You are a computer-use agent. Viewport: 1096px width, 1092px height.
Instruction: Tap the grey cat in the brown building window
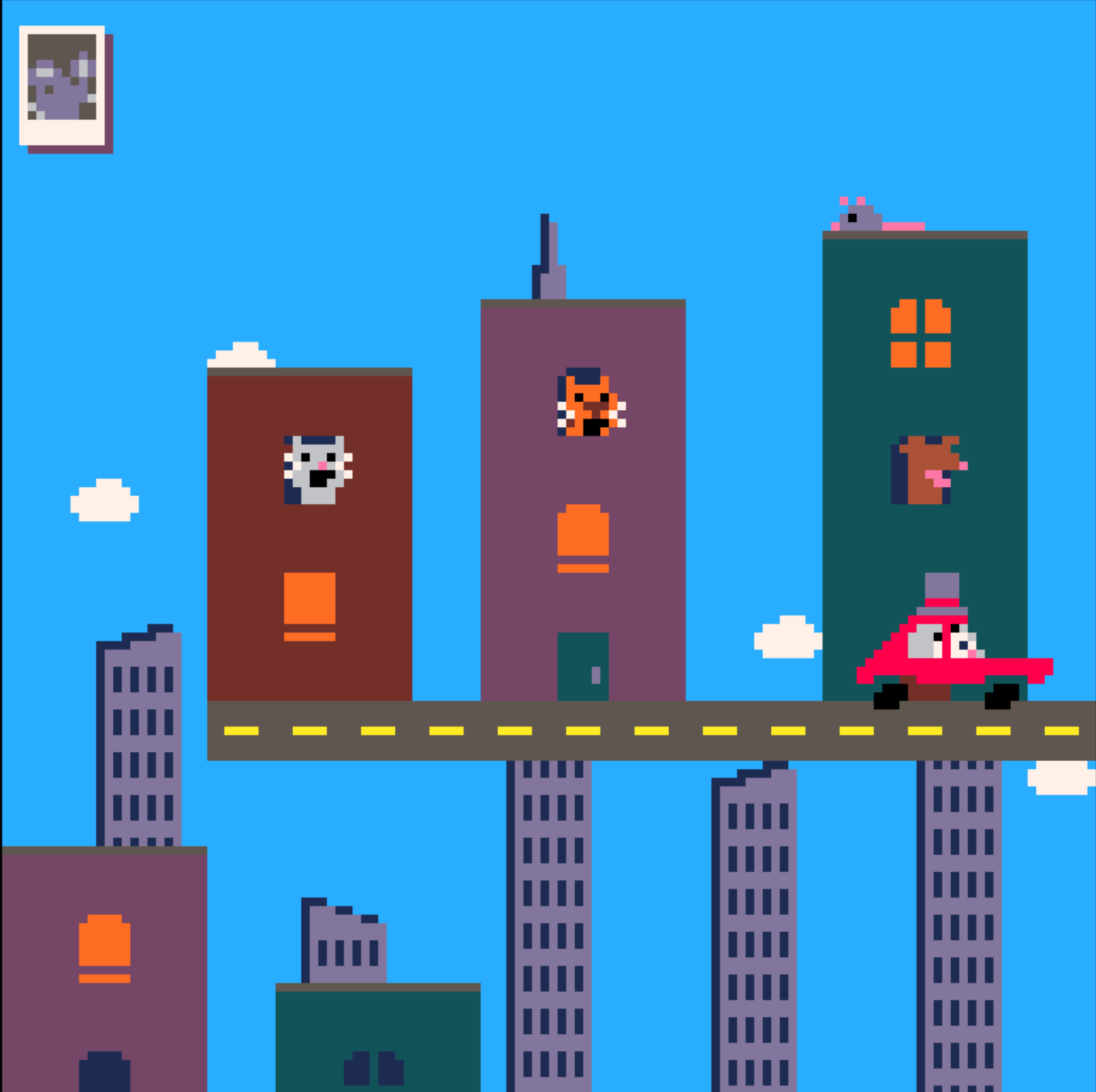(318, 470)
